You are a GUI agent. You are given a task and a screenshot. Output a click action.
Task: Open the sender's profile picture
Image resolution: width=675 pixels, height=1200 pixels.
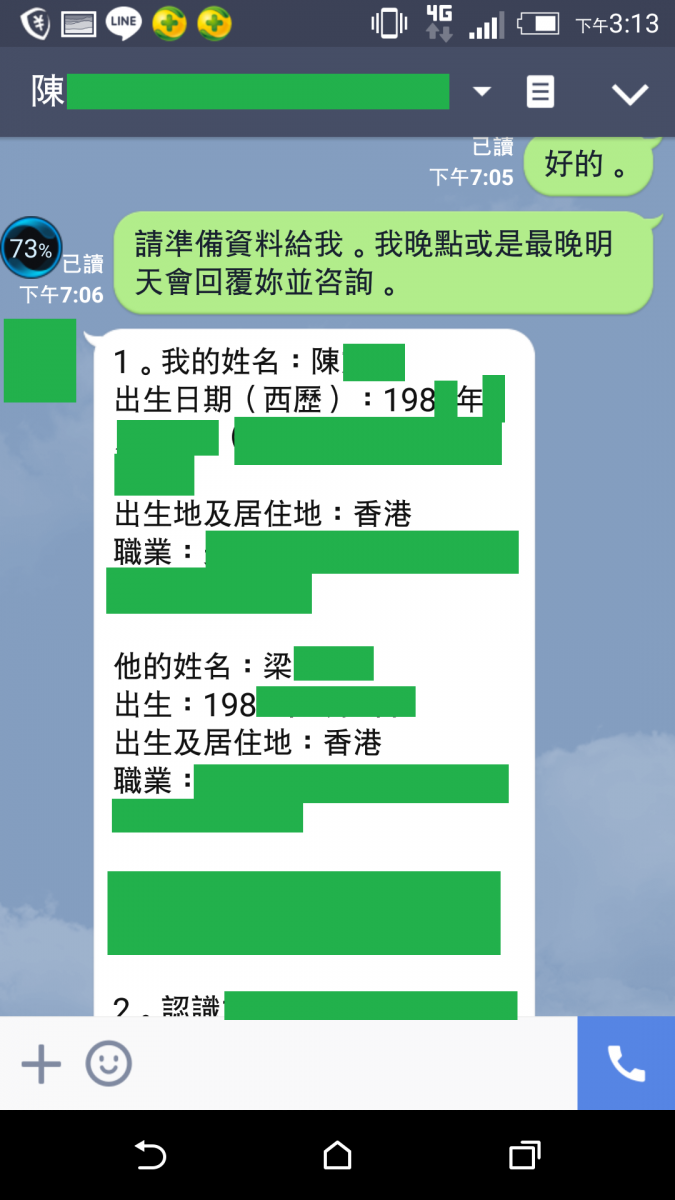click(x=40, y=360)
